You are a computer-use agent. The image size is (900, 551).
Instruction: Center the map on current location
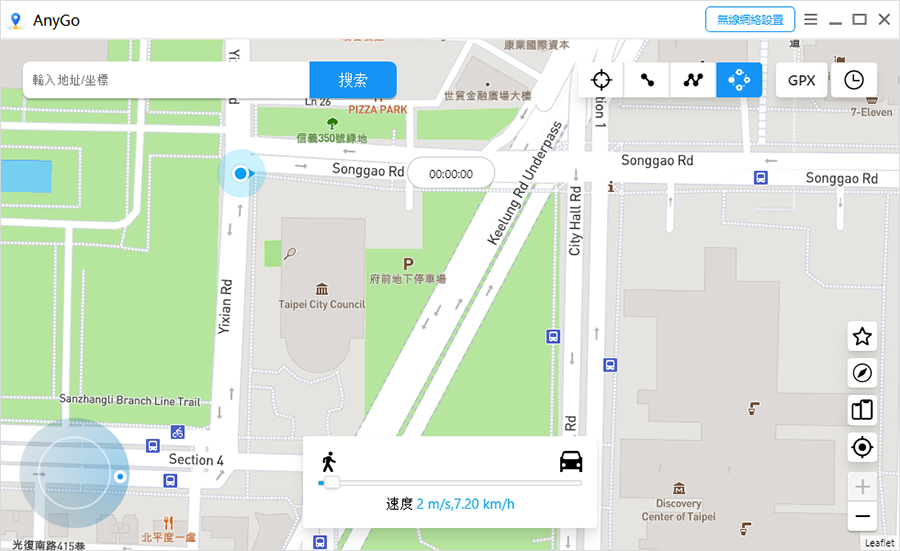pos(862,447)
